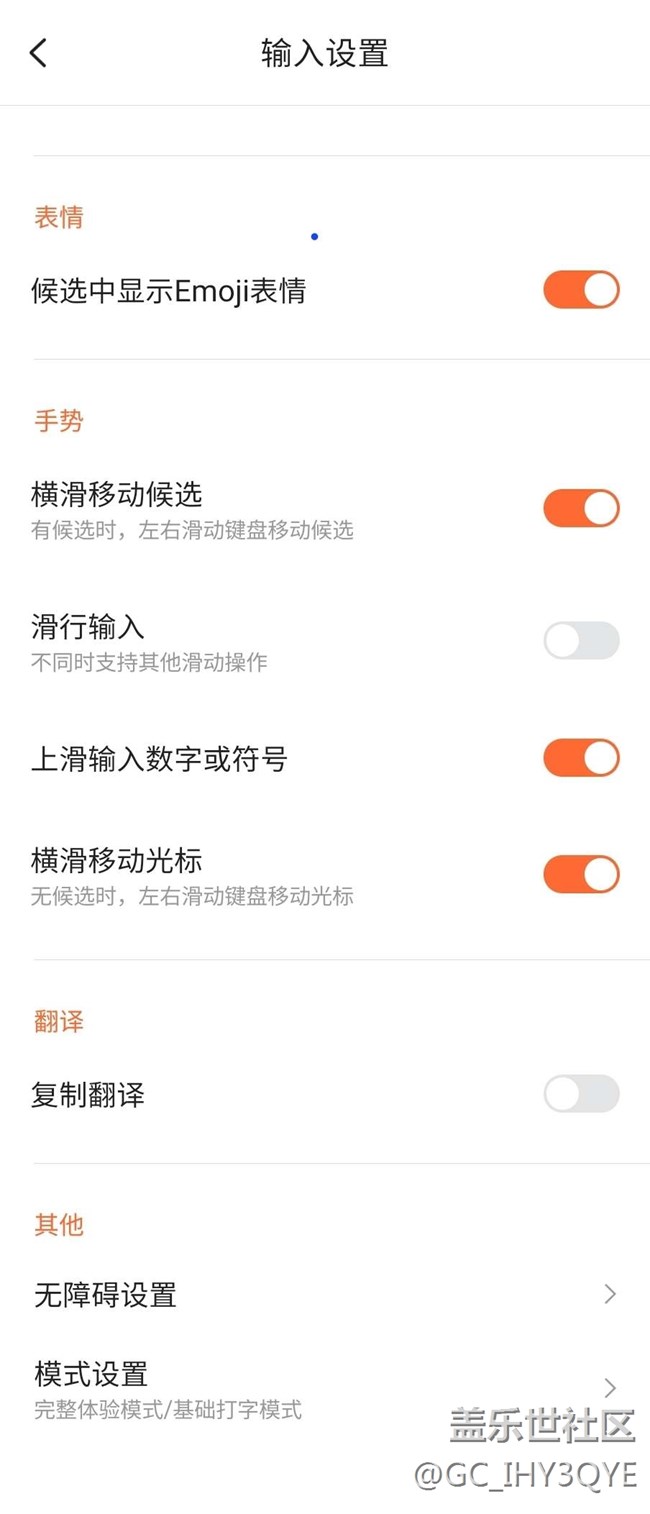Open 无障碍设置
The width and height of the screenshot is (650, 1514).
(x=325, y=1294)
